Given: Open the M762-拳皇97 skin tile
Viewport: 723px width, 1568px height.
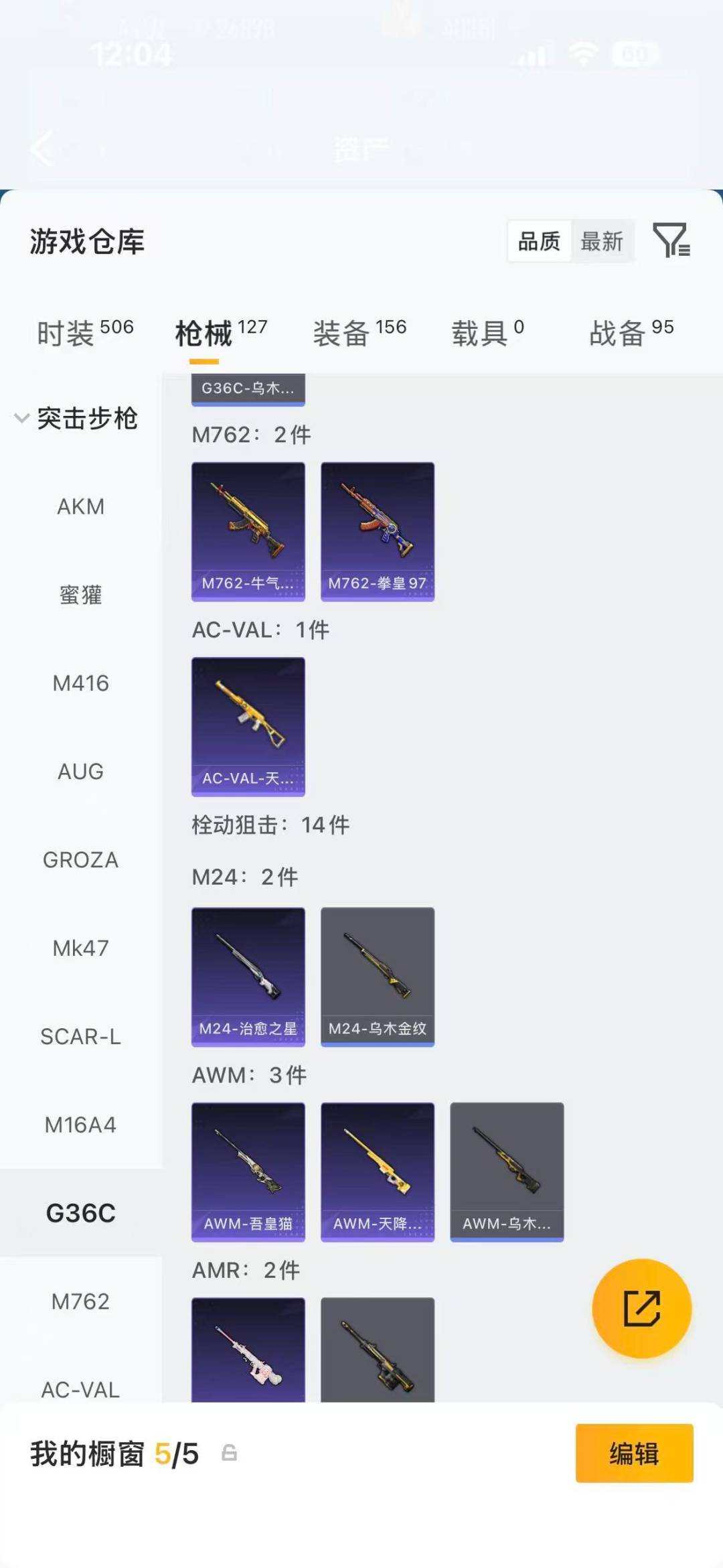Looking at the screenshot, I should pos(378,532).
